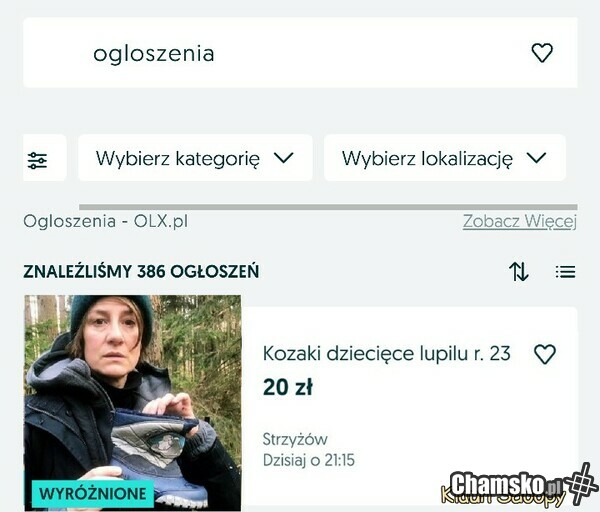Open sorting options with the arrows icon
Screen dimensions: 600x512
(x=519, y=271)
